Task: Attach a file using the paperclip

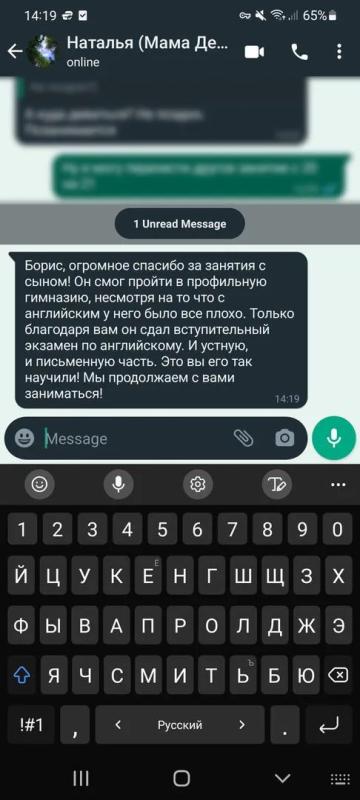Action: tap(243, 438)
